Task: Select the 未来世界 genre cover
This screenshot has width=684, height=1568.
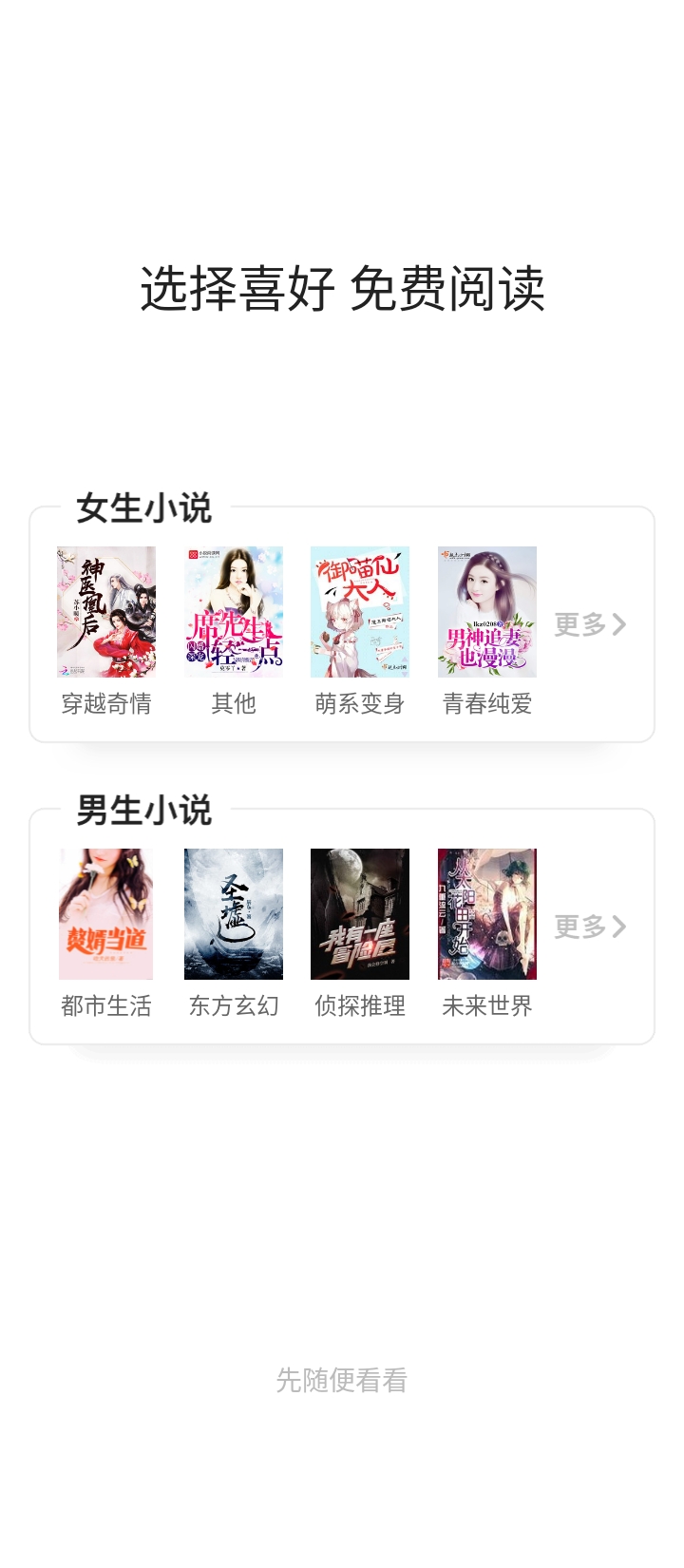Action: coord(487,914)
